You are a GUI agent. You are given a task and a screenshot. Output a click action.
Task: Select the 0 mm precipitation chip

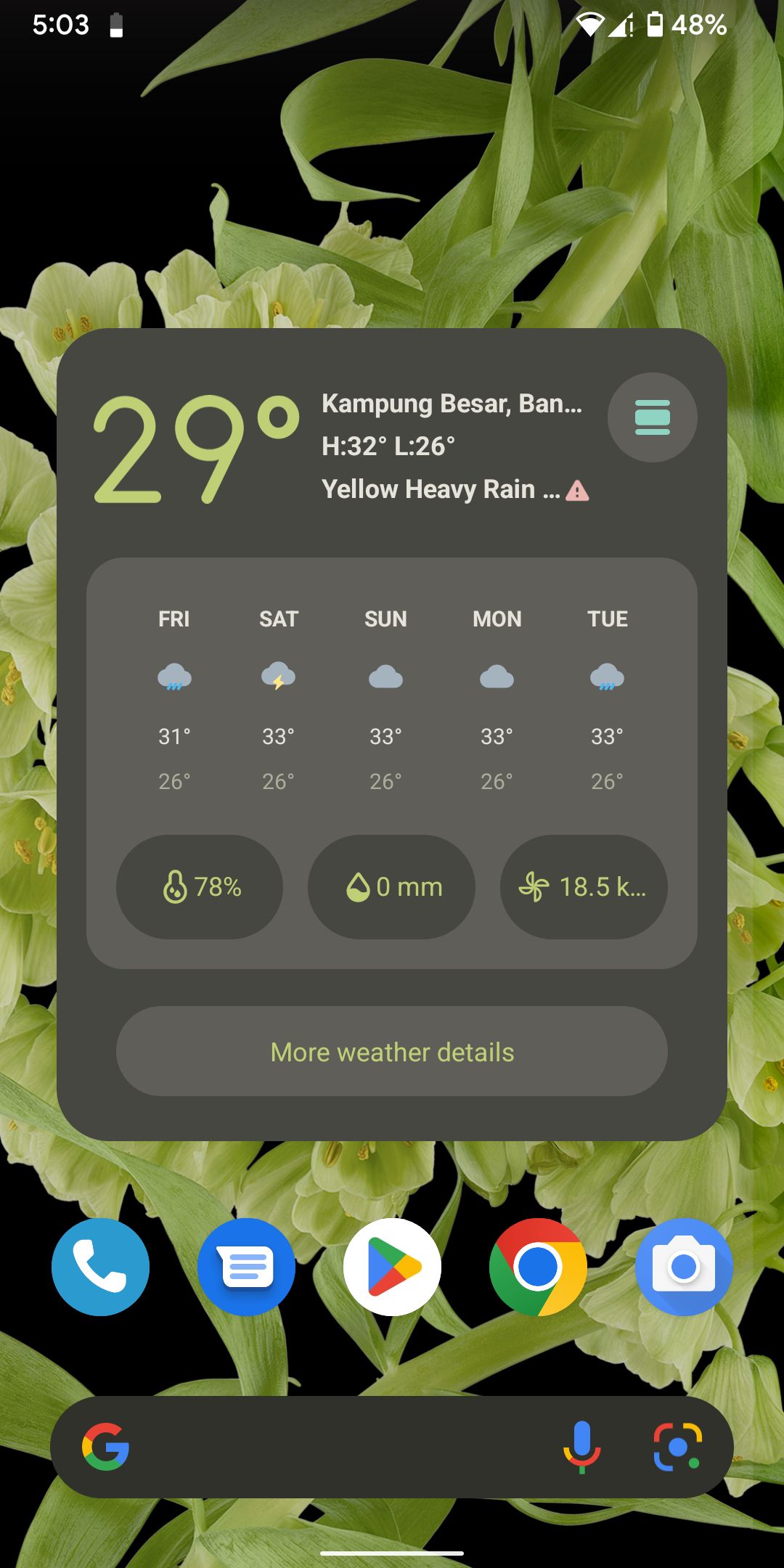click(x=392, y=887)
